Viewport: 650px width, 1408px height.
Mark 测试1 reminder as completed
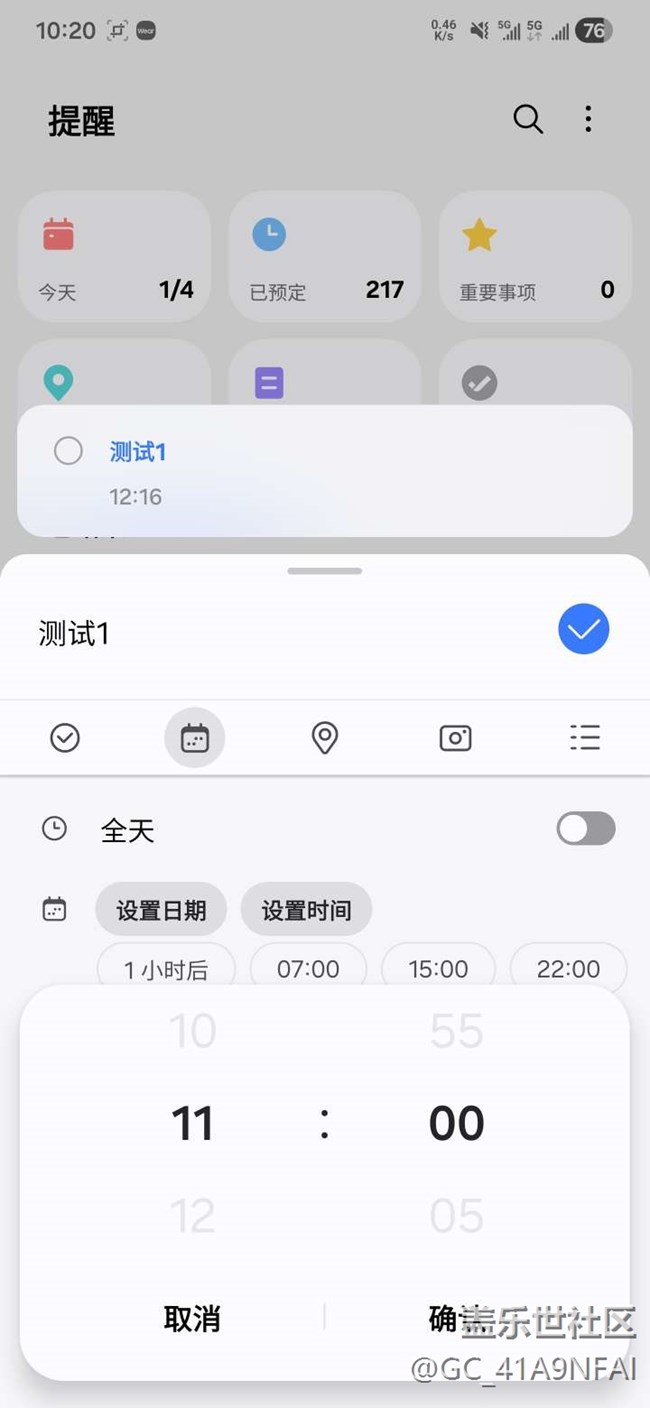(x=68, y=451)
